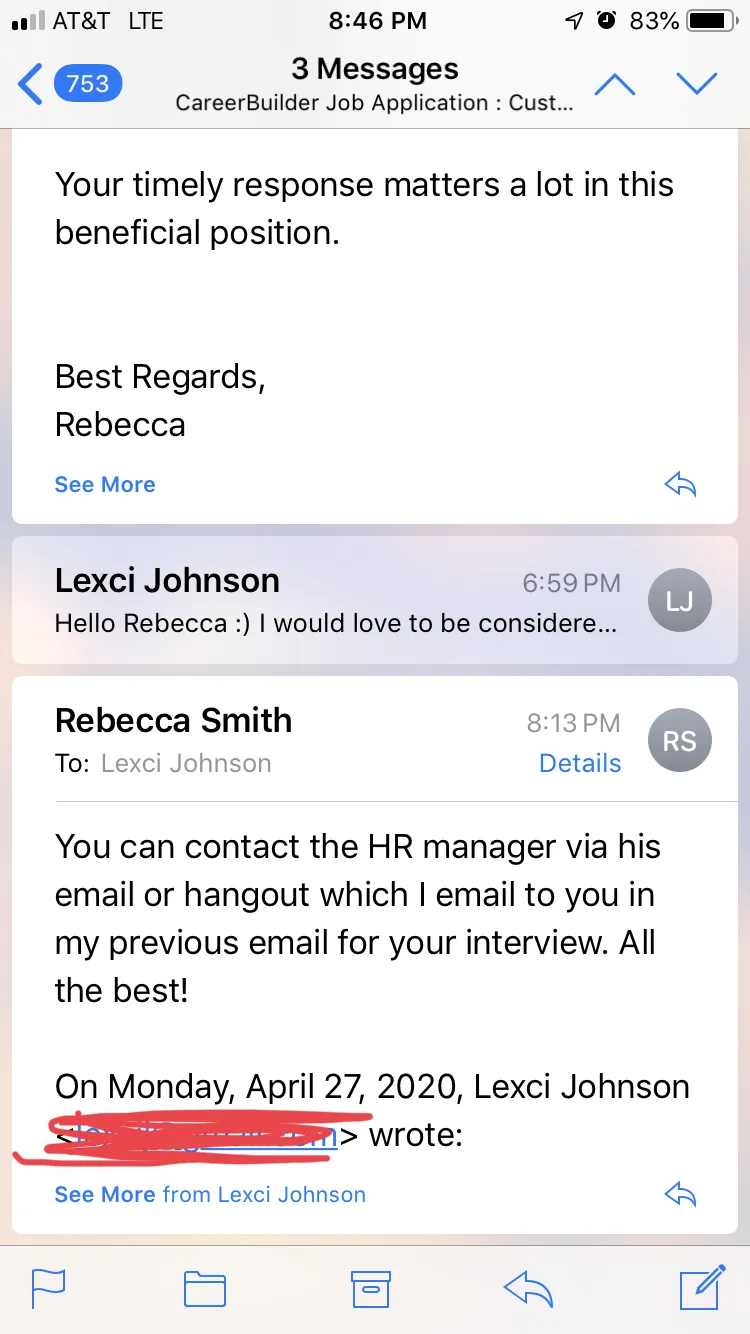This screenshot has height=1334, width=750.
Task: Go back to the mailbox list
Action: pos(70,84)
